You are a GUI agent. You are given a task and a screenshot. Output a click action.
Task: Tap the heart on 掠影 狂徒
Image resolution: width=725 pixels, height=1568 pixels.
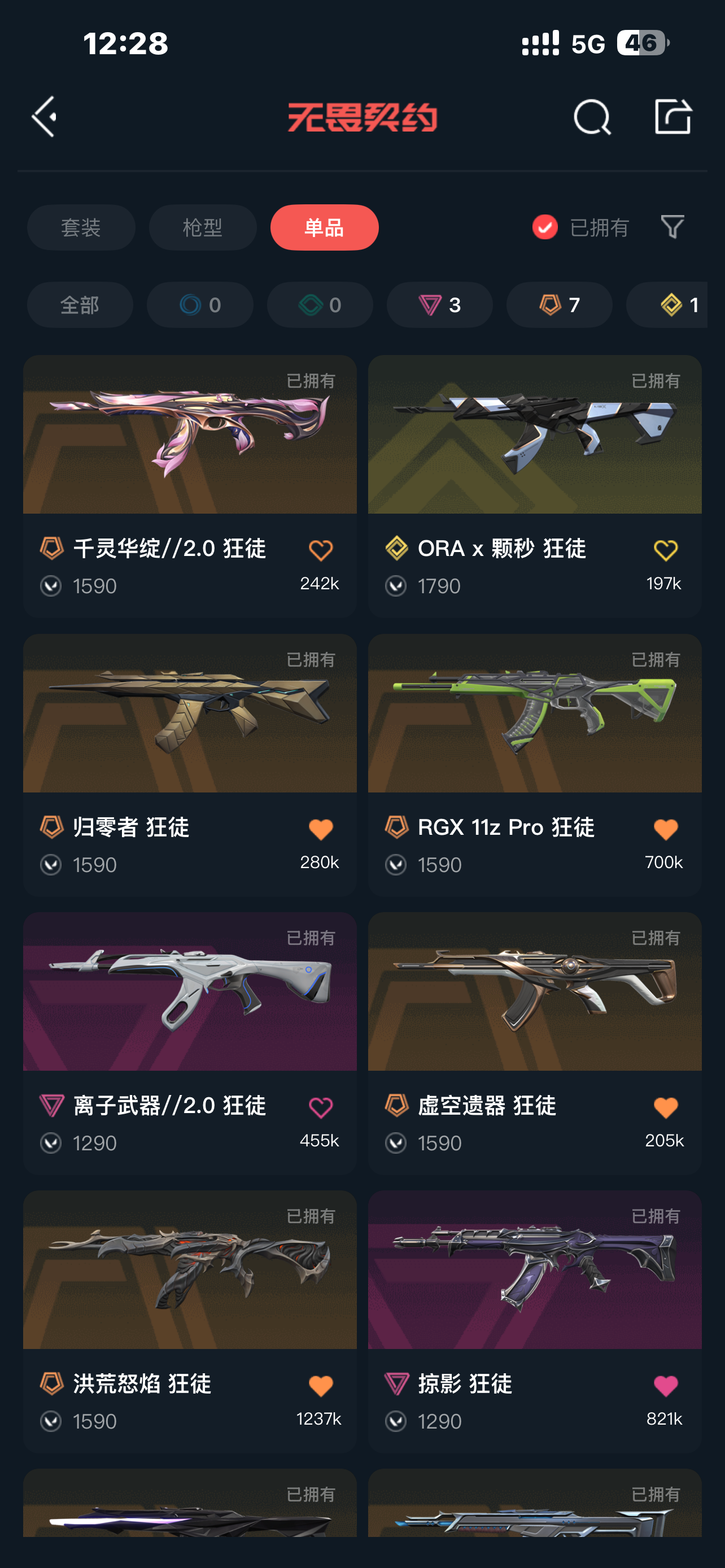tap(665, 1386)
